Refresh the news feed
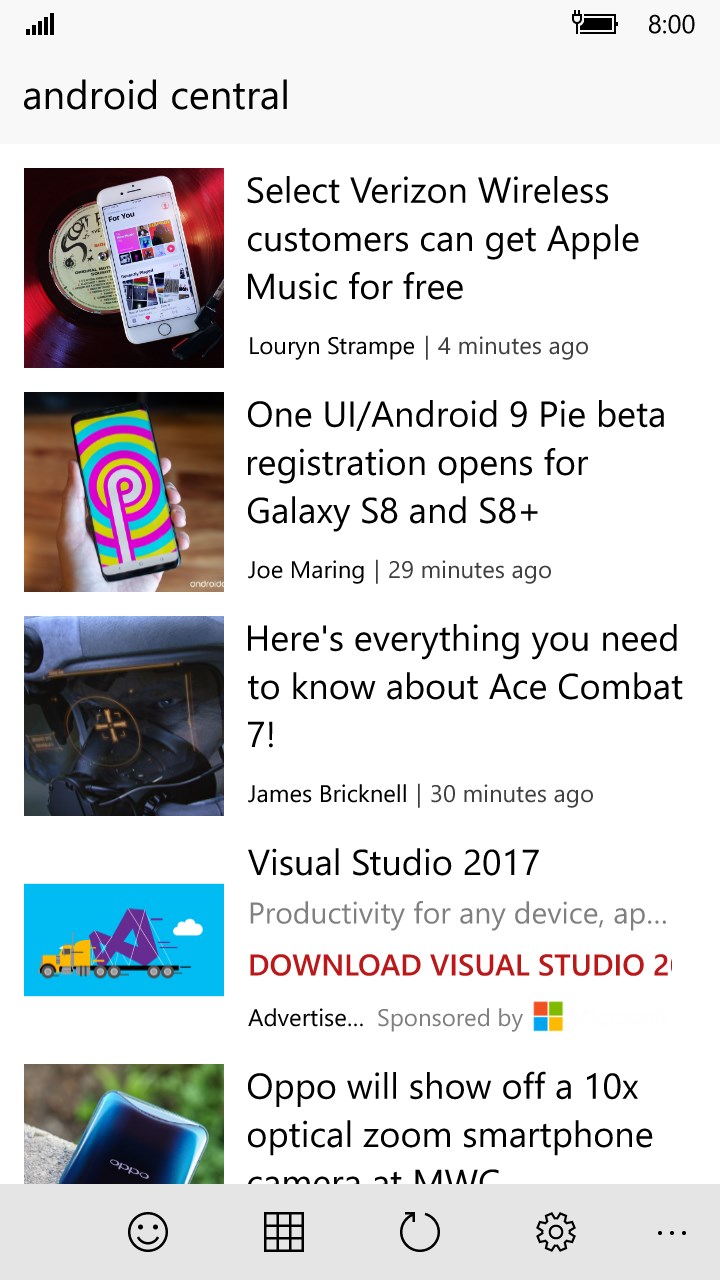 (x=420, y=1232)
